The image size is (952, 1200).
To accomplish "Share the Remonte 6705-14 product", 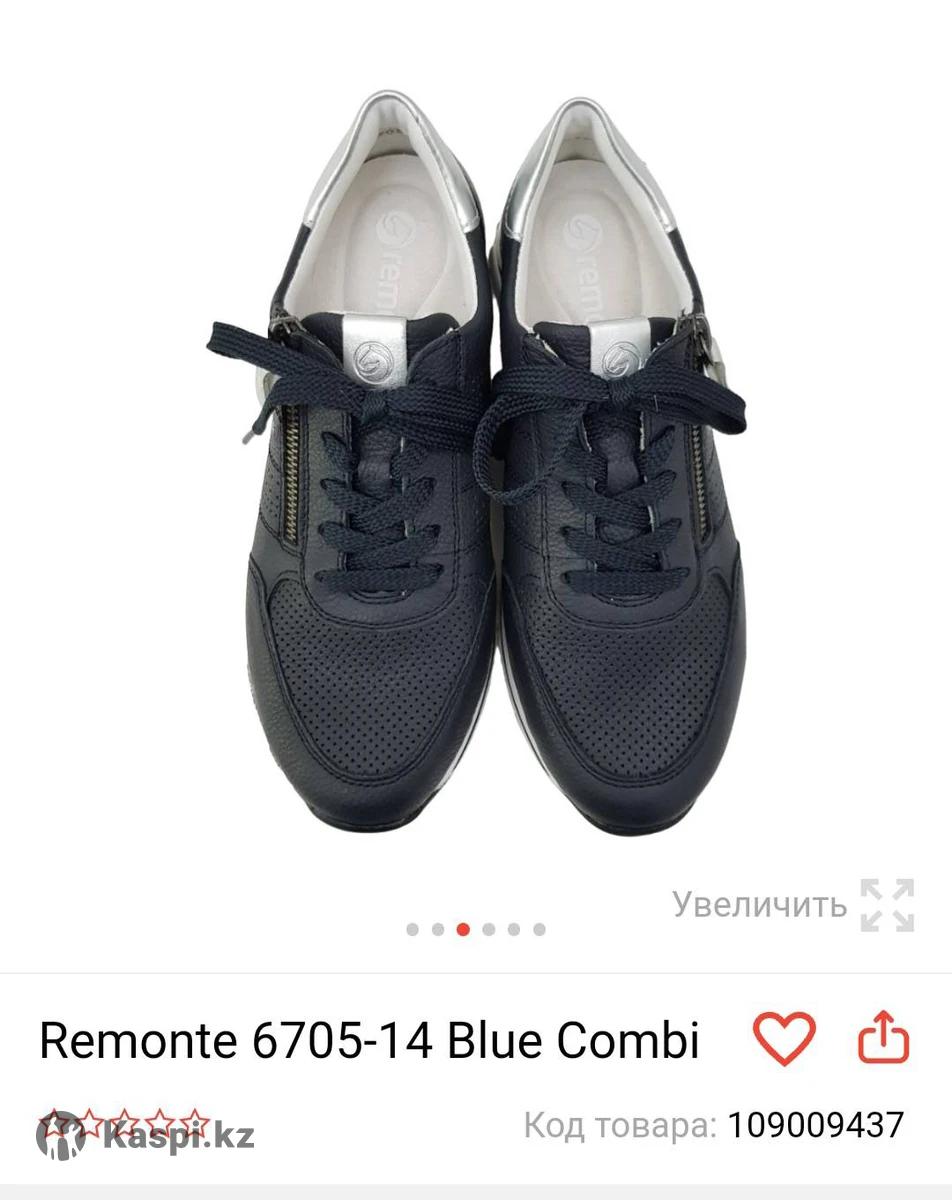I will point(884,1039).
